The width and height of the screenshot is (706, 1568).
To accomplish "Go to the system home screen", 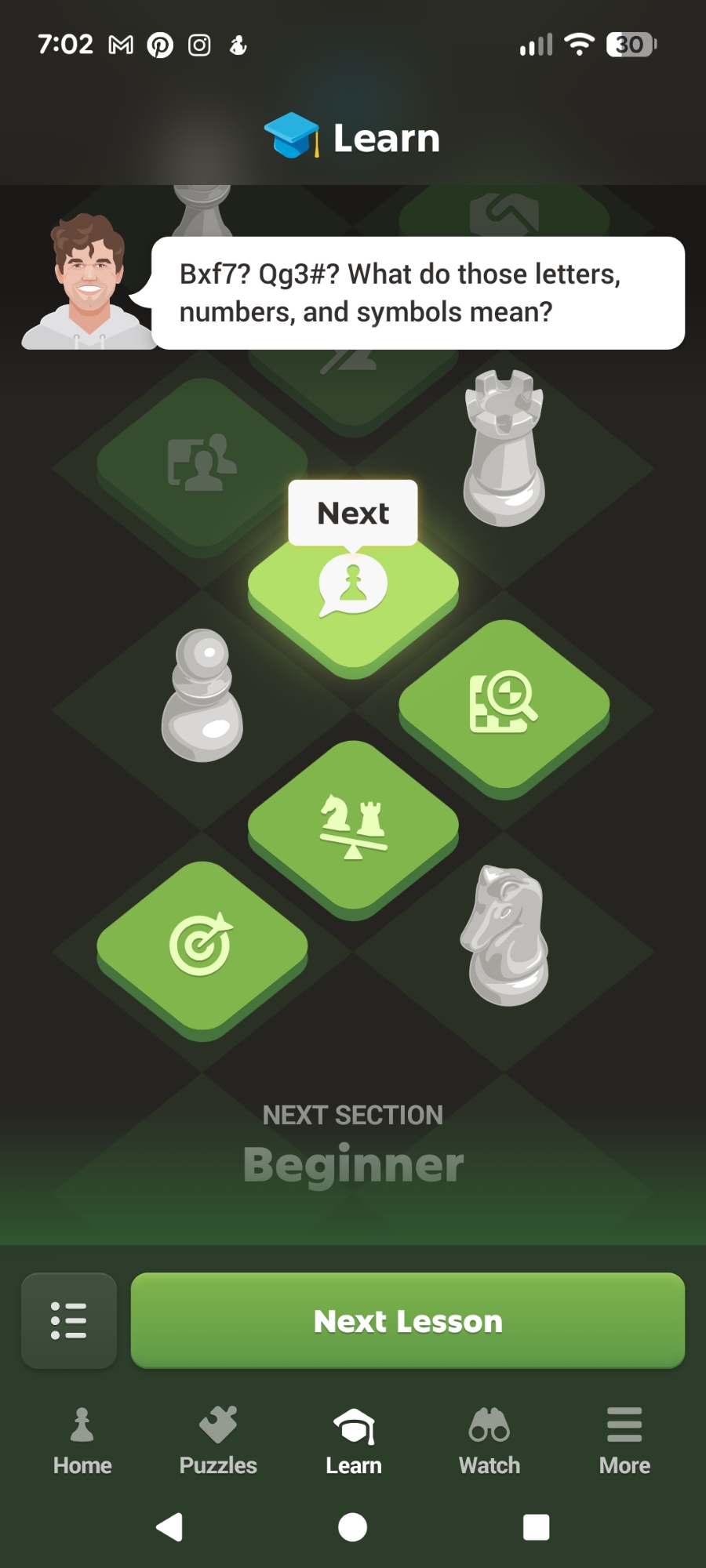I will click(352, 1526).
